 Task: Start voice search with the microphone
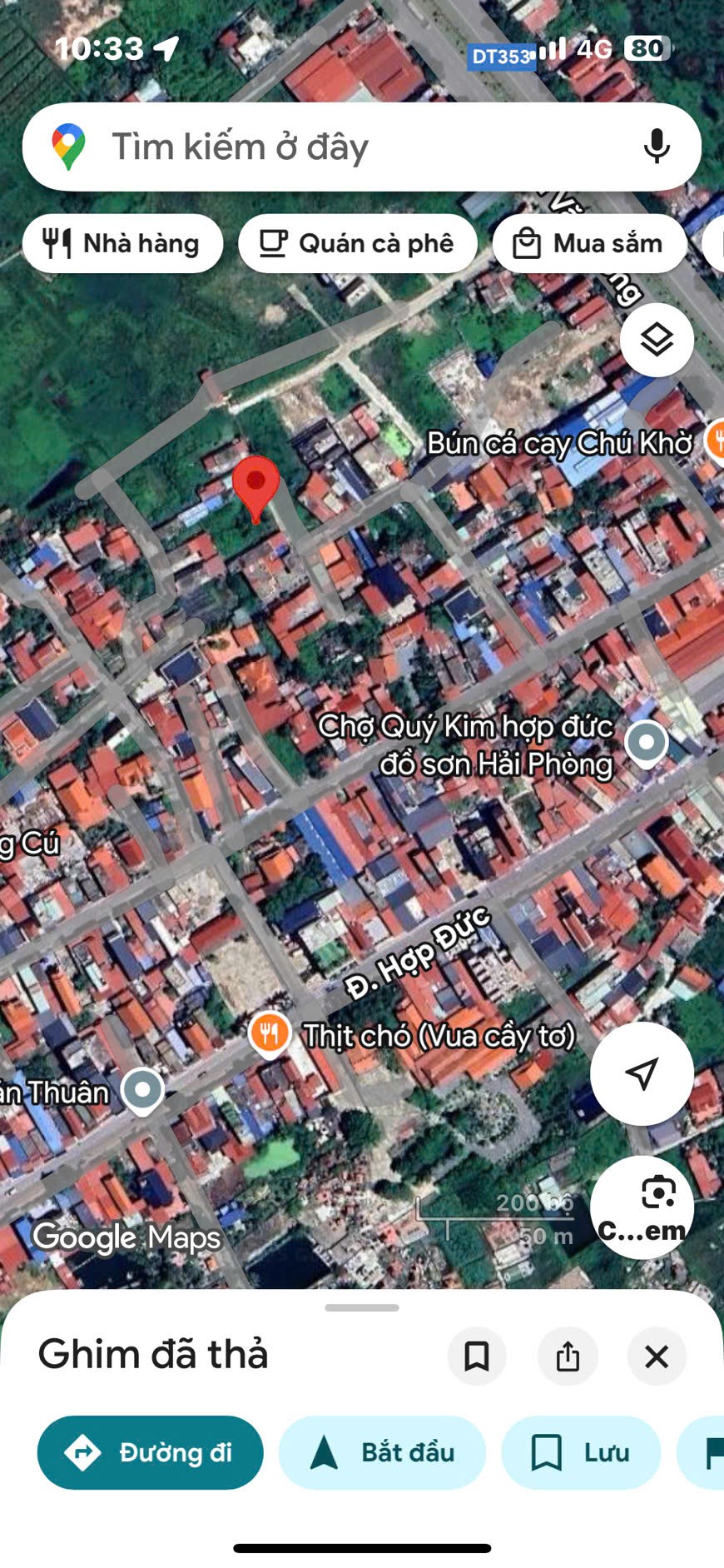pyautogui.click(x=657, y=147)
